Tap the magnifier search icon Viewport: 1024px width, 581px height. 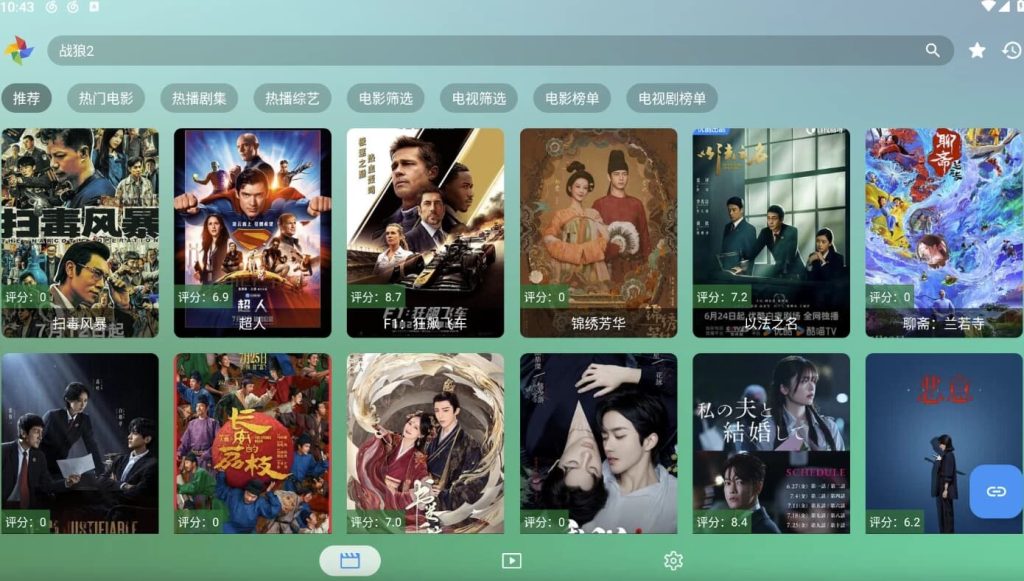pos(932,50)
